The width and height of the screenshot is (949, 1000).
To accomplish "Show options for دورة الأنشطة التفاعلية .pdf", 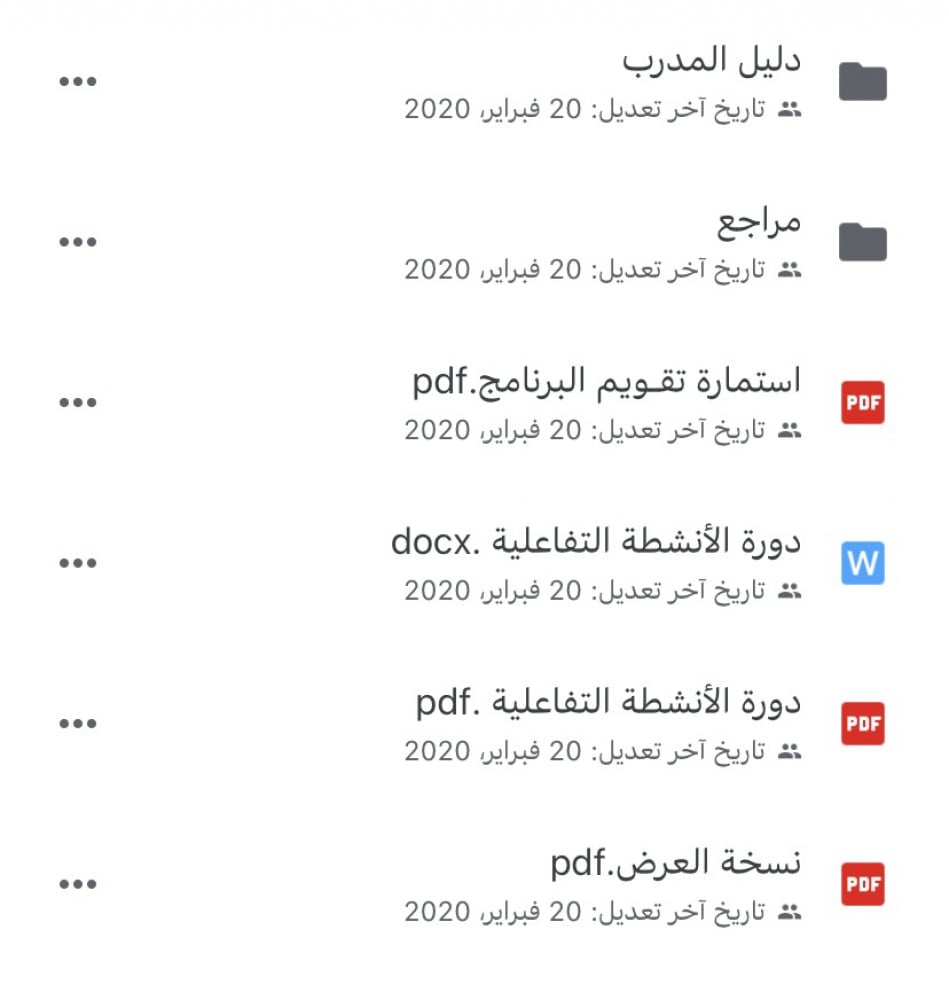I will (x=77, y=724).
